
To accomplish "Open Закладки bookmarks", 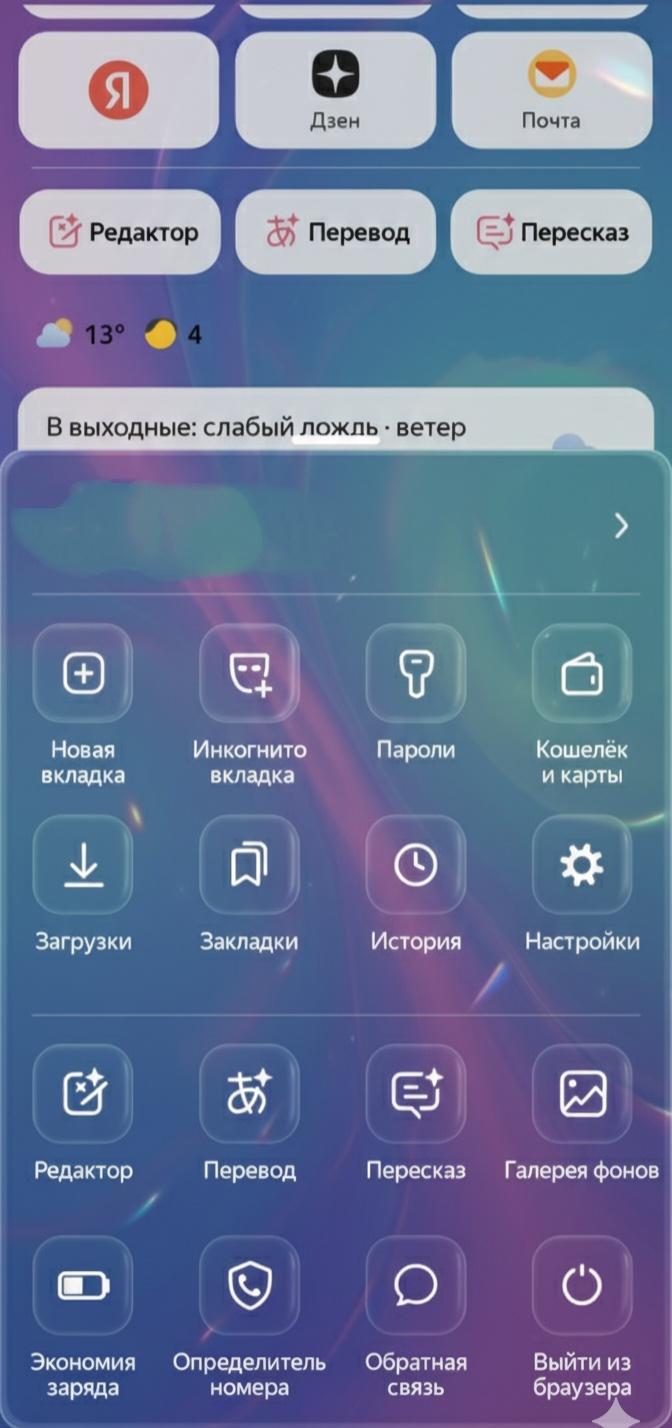I will point(250,865).
